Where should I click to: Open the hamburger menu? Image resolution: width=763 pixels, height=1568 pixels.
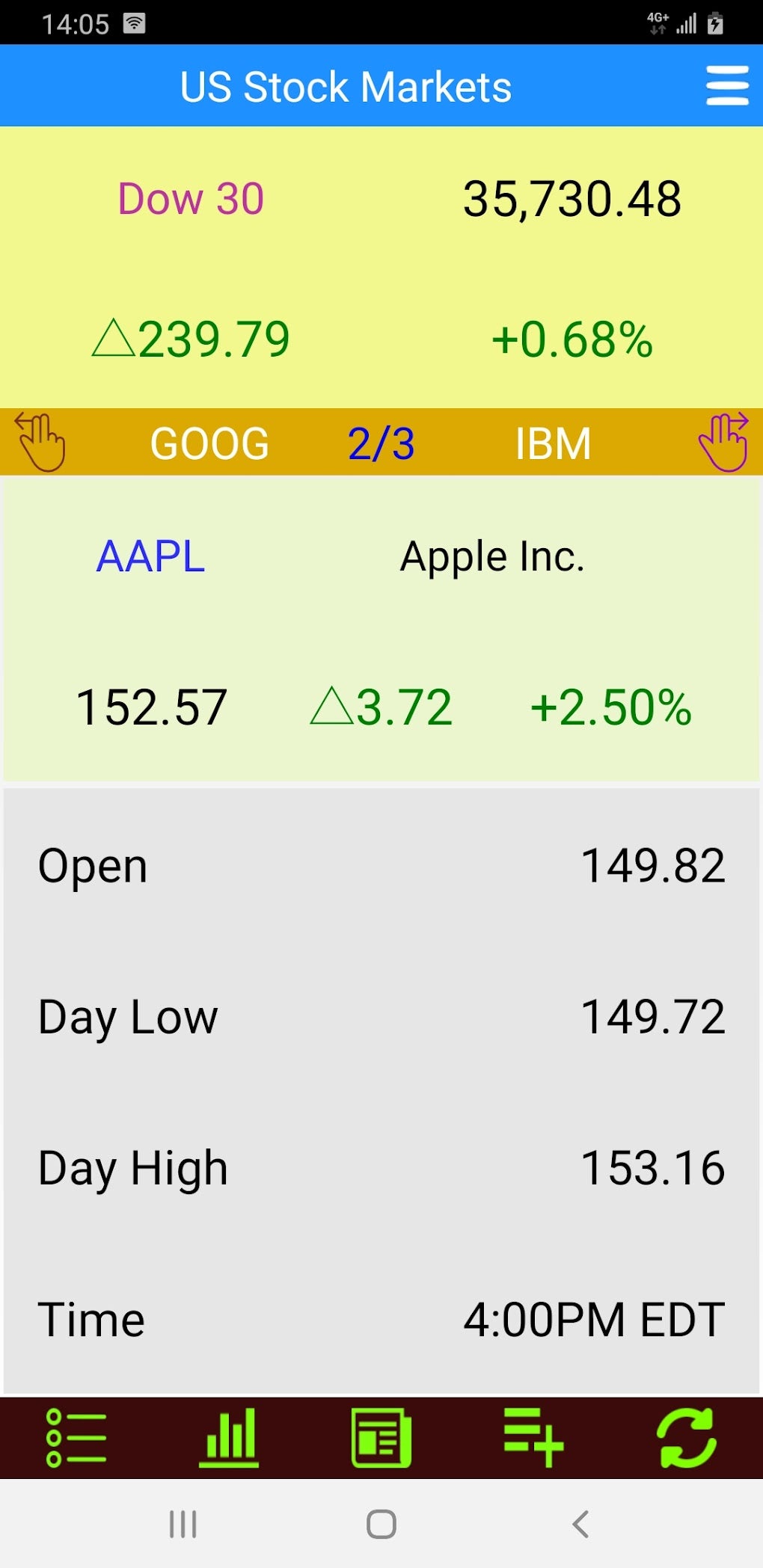[726, 86]
